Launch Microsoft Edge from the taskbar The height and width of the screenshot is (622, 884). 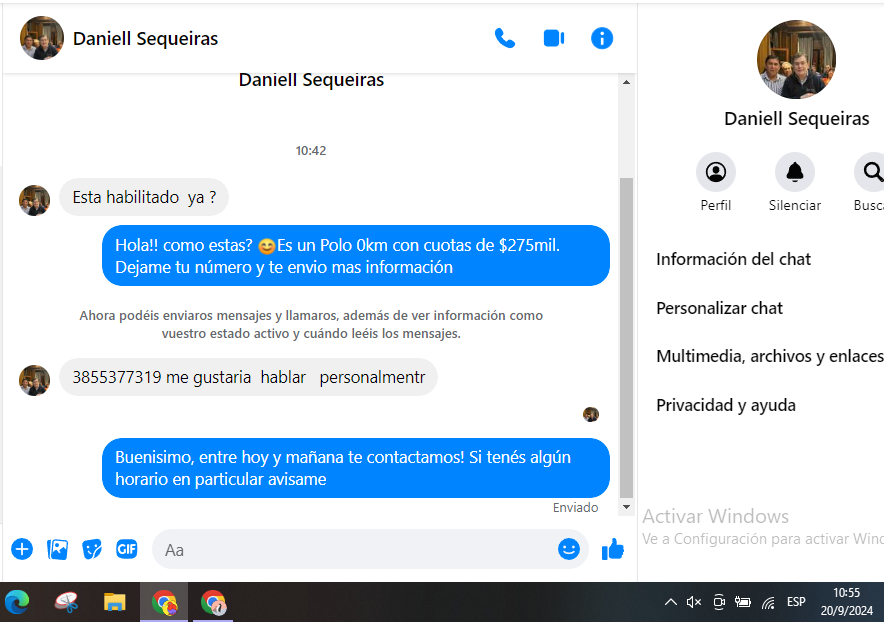tap(17, 602)
